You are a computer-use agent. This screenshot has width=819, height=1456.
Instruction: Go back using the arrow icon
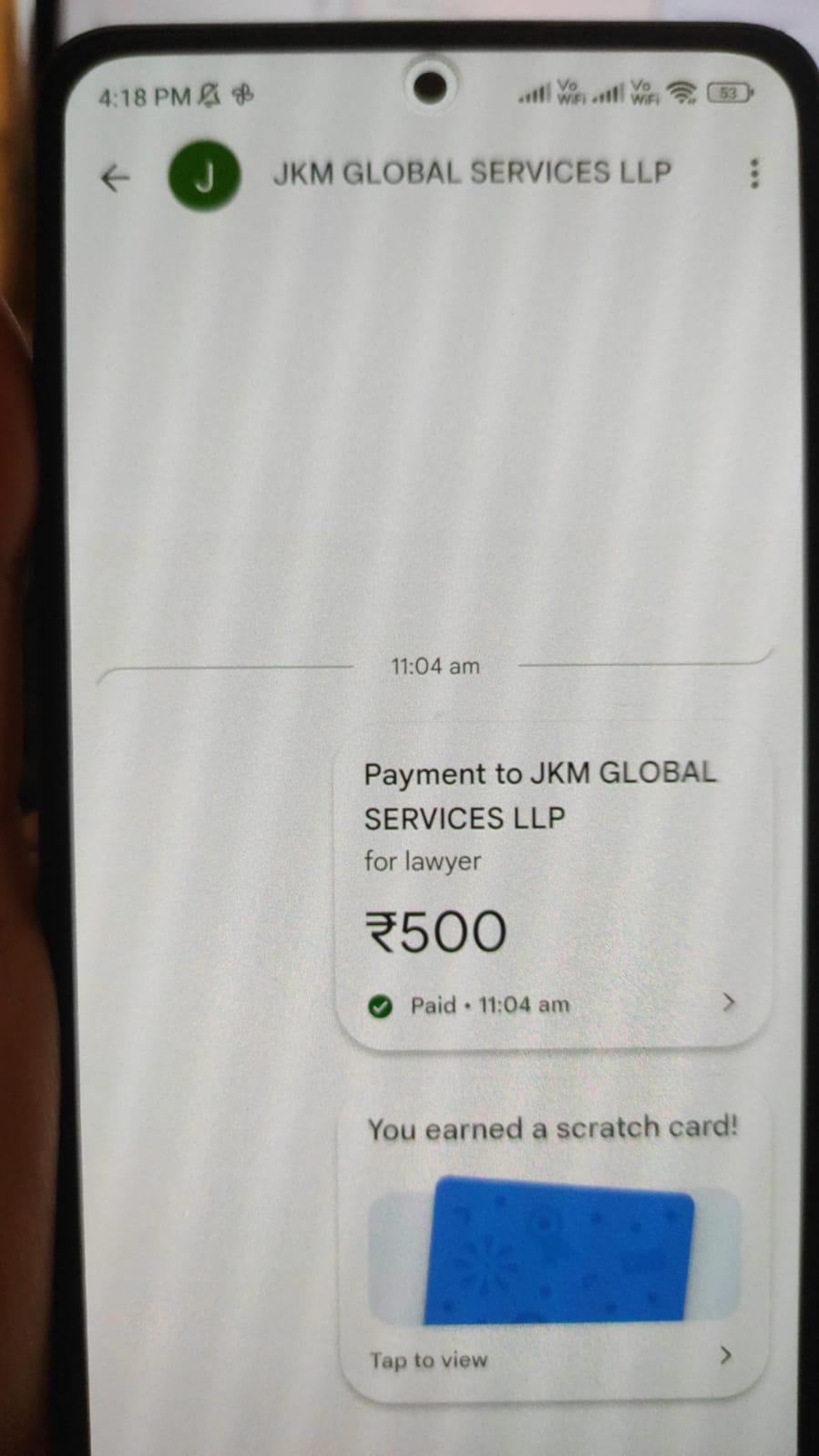pos(116,178)
